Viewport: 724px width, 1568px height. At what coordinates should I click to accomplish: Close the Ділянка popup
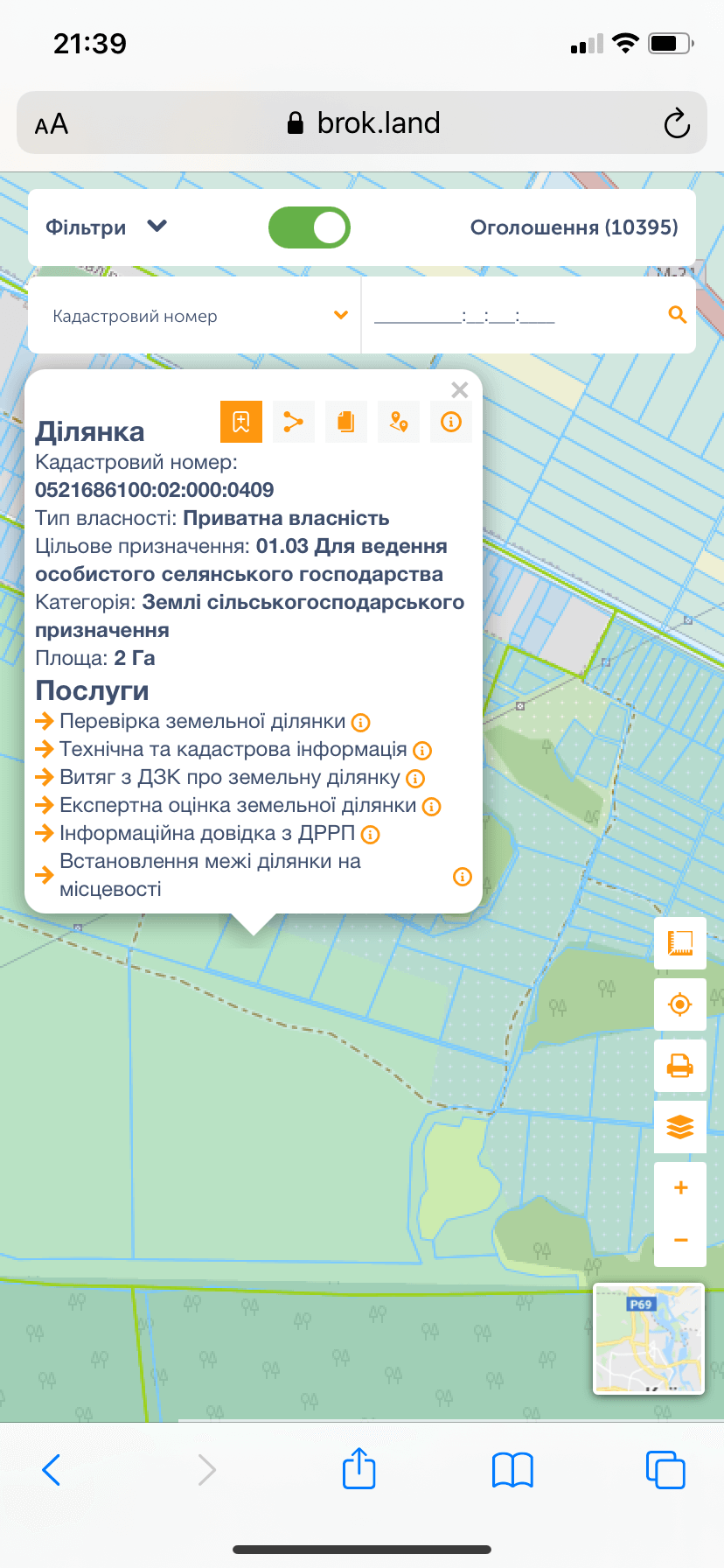click(x=459, y=390)
